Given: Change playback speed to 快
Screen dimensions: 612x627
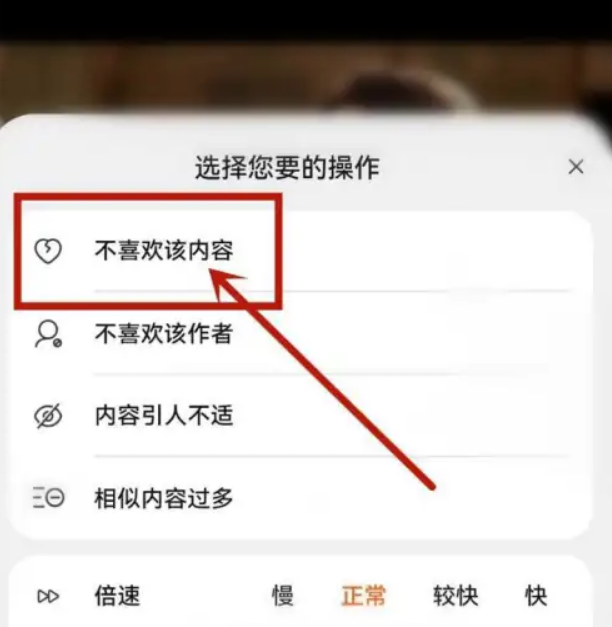Looking at the screenshot, I should coord(536,596).
